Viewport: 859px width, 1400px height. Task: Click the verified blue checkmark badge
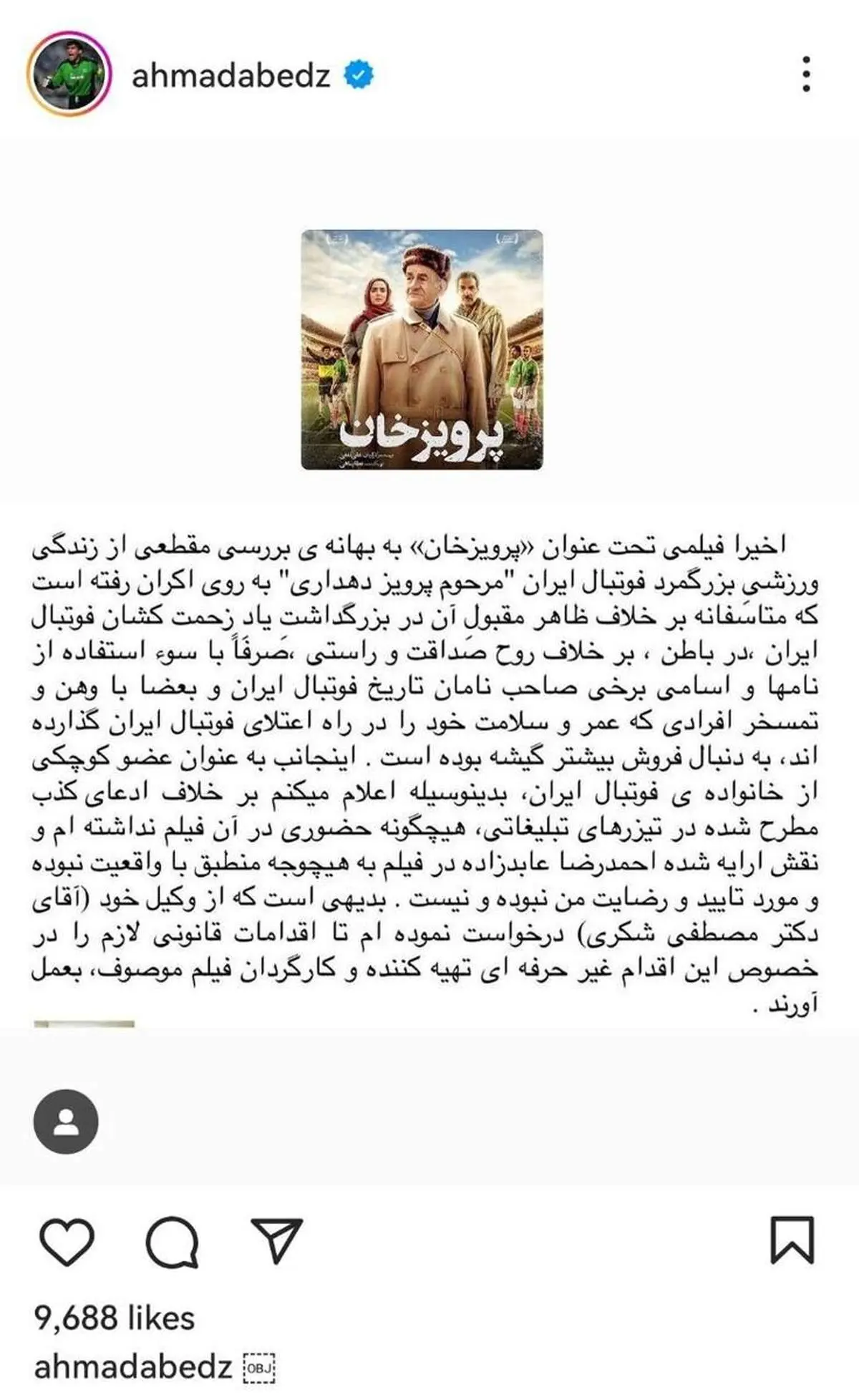tap(358, 72)
